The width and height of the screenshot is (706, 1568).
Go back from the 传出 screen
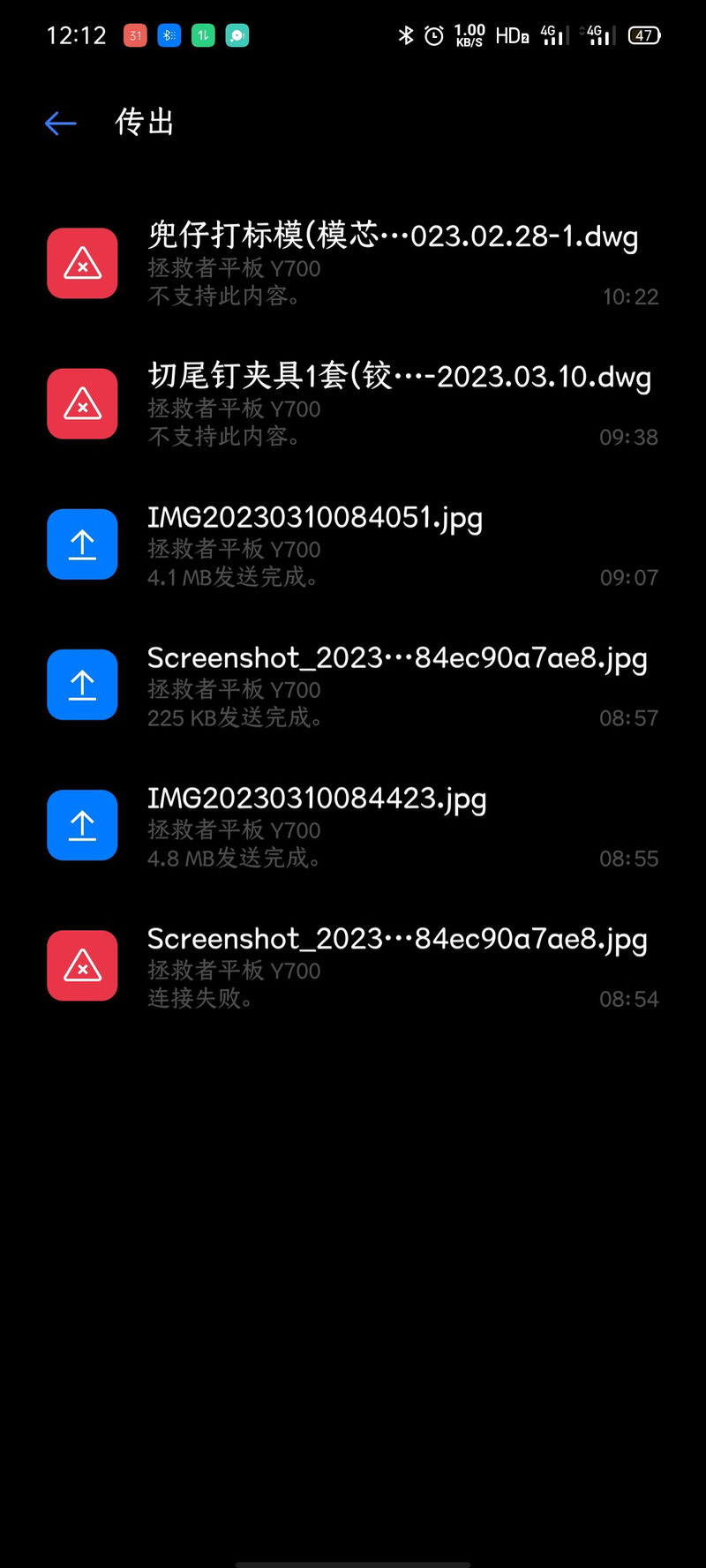click(61, 124)
